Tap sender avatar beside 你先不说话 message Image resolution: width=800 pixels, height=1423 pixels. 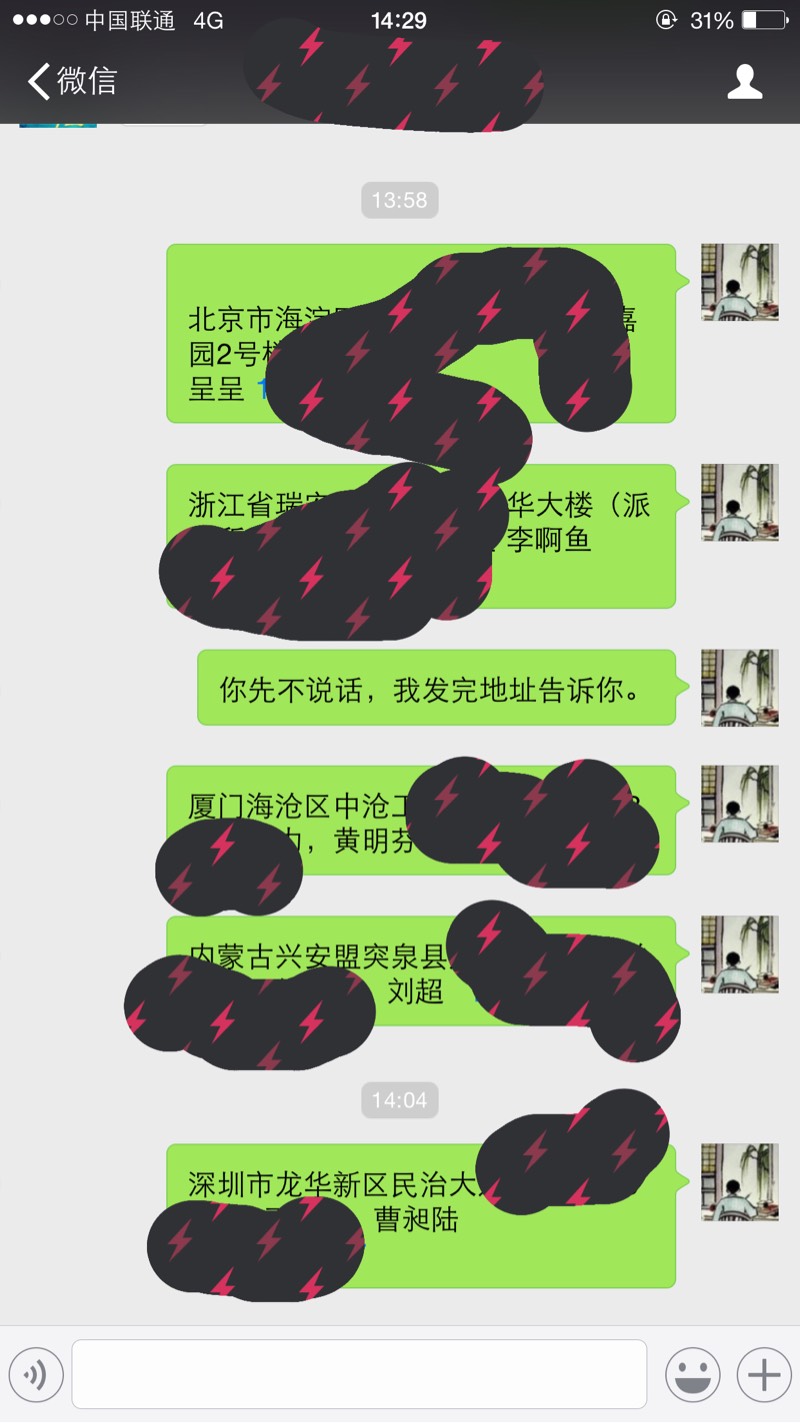[x=740, y=687]
